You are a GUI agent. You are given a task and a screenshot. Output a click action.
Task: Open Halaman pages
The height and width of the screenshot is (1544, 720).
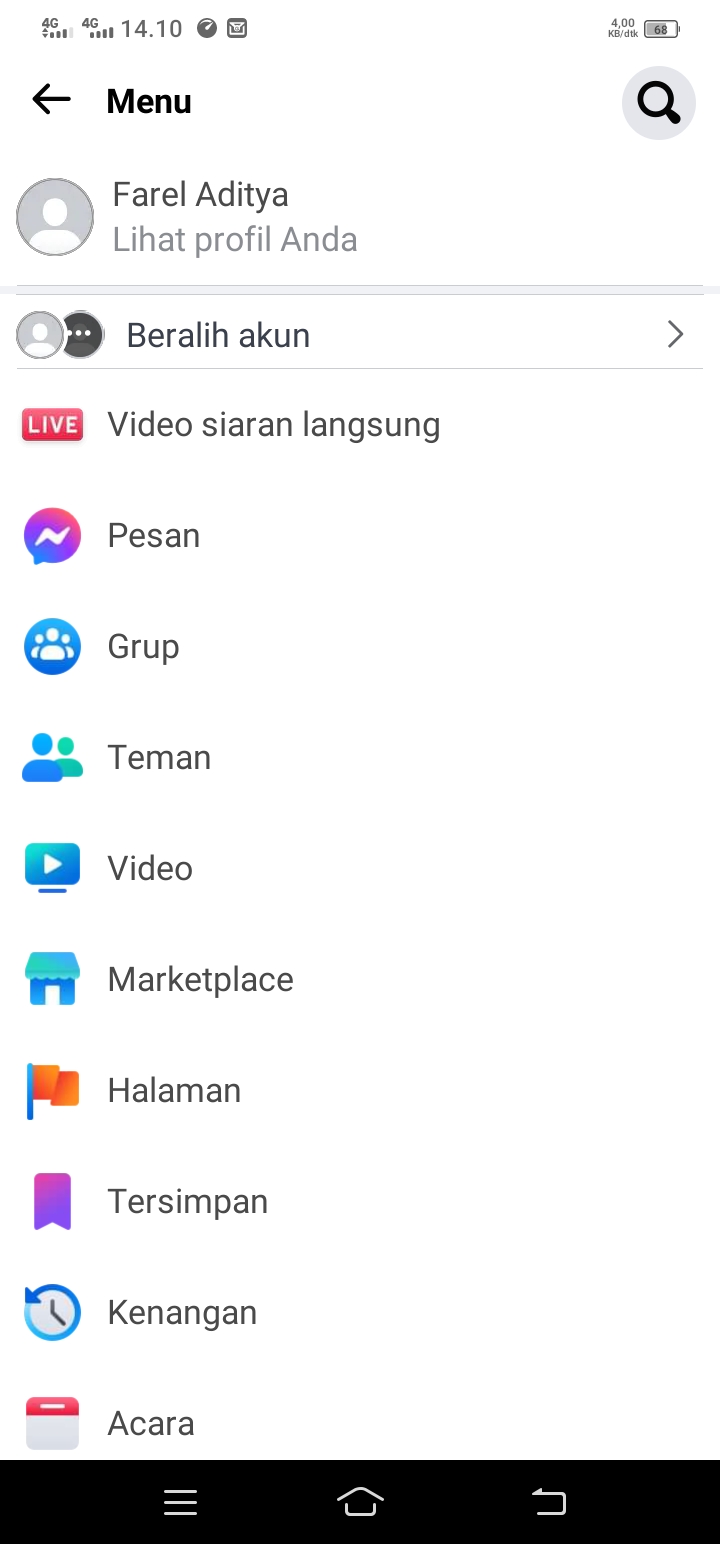coord(174,1091)
